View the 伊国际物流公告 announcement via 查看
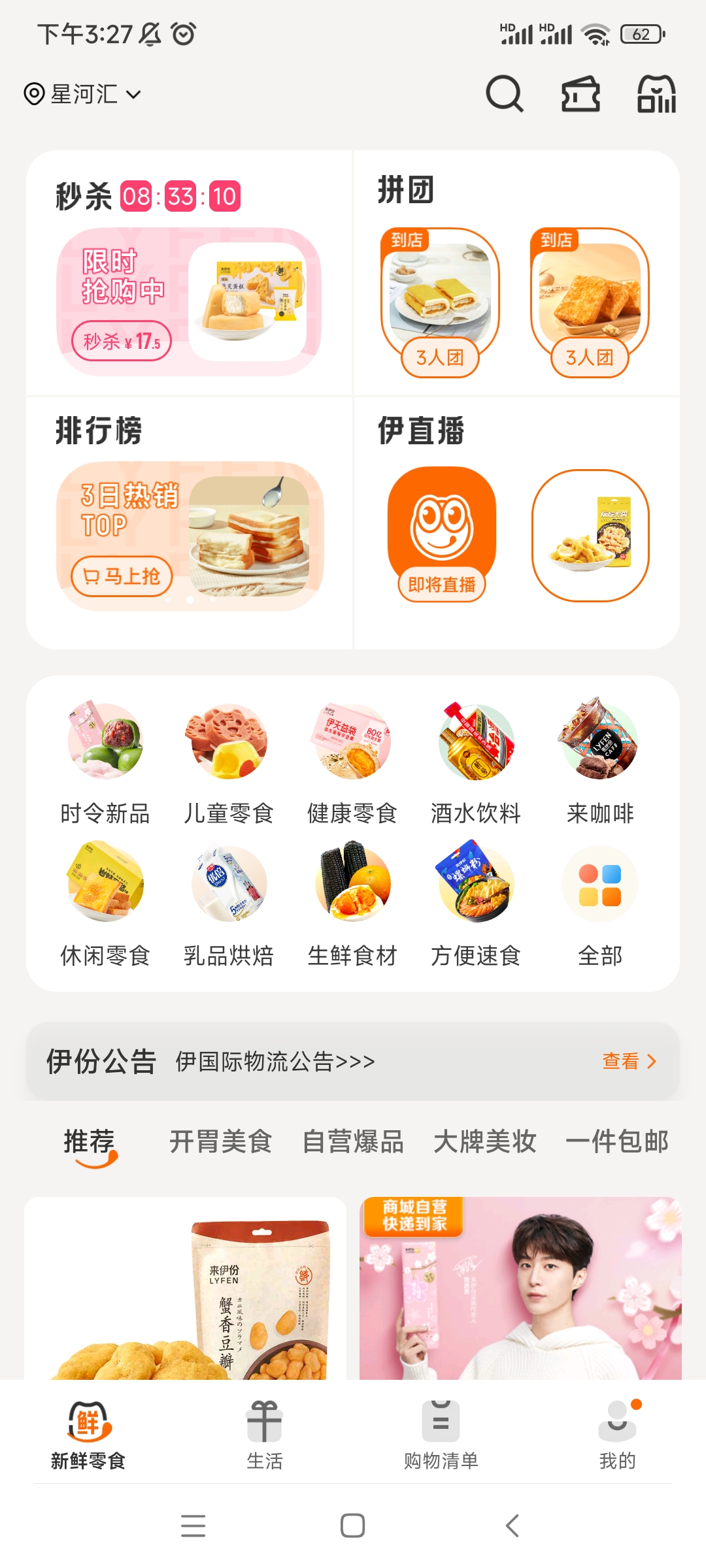 [x=628, y=1061]
